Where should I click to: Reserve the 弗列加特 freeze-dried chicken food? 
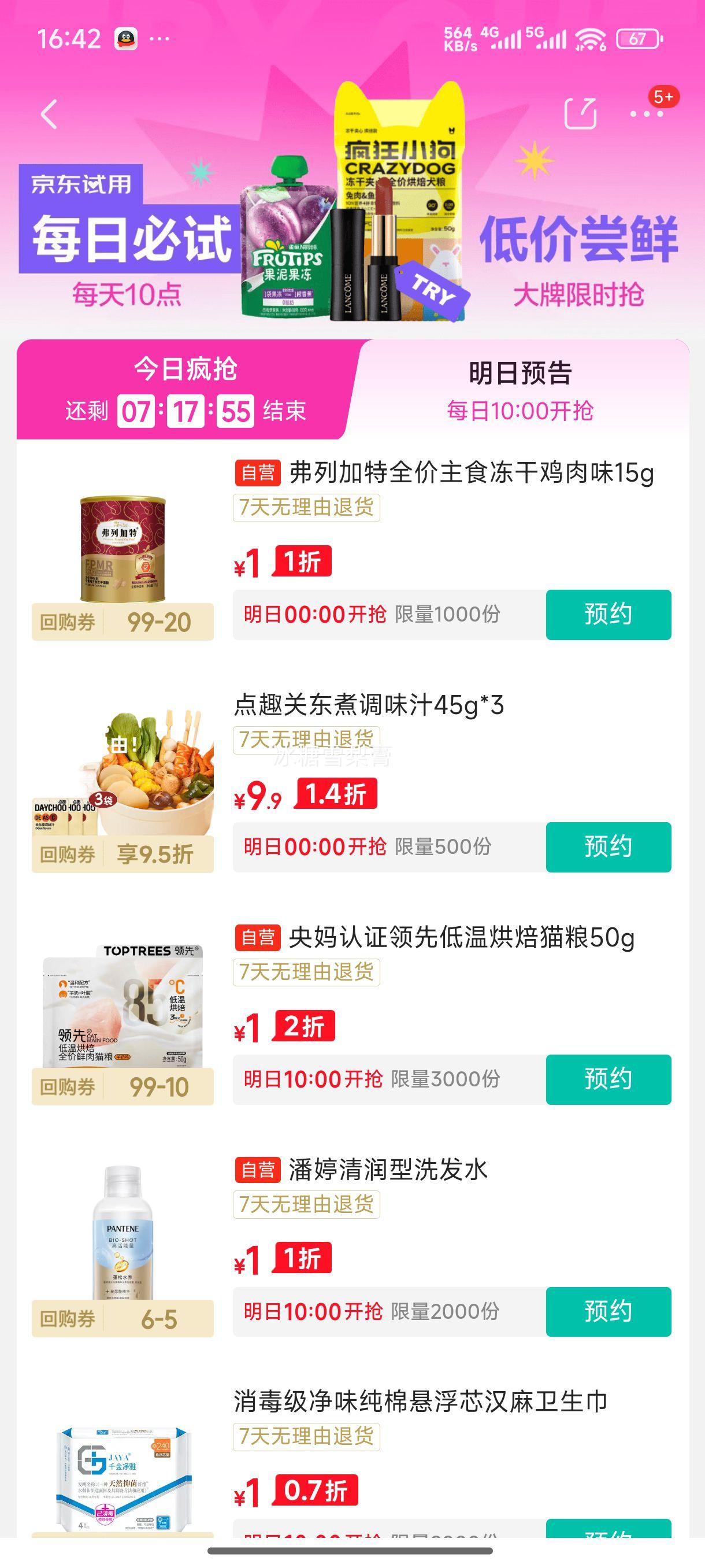click(x=608, y=614)
